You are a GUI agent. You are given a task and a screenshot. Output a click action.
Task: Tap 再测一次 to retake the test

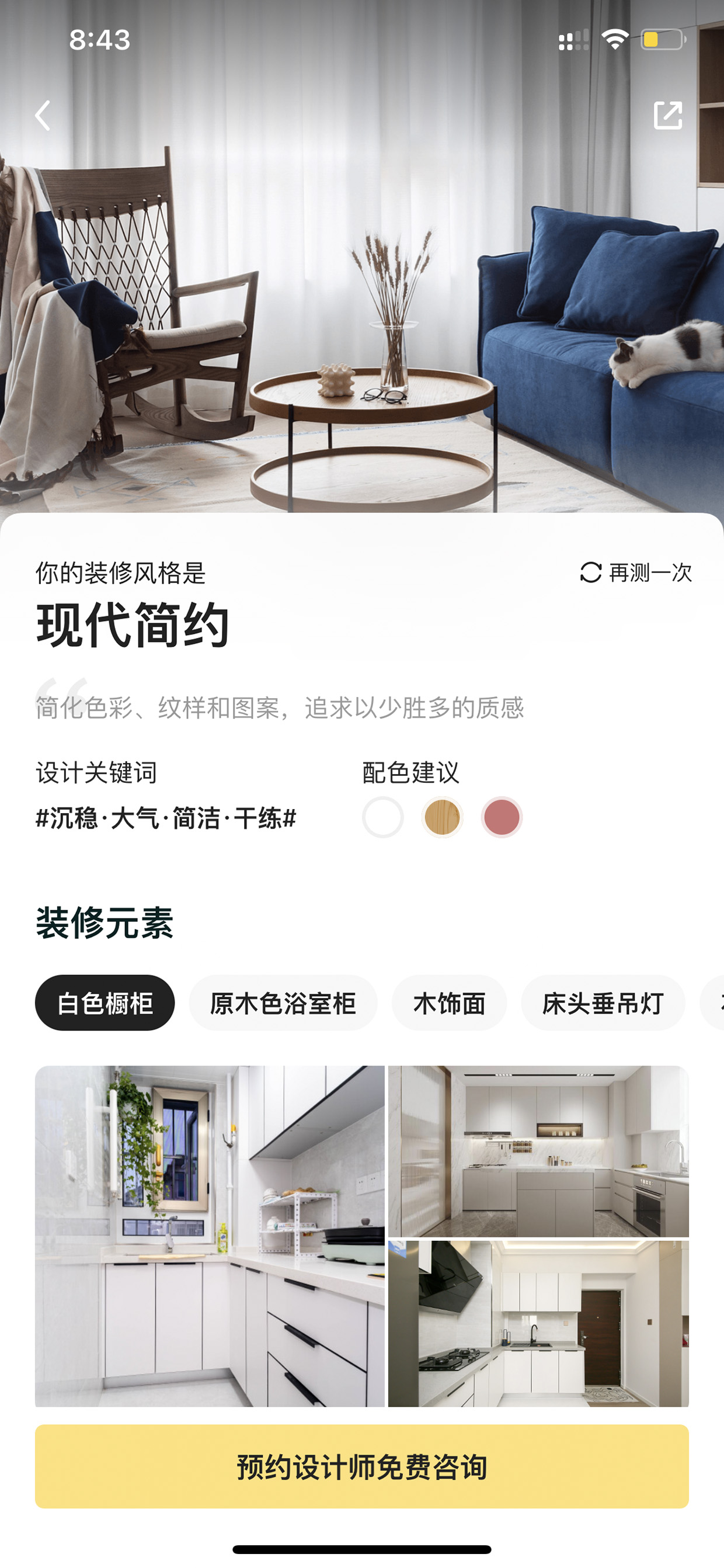(636, 572)
